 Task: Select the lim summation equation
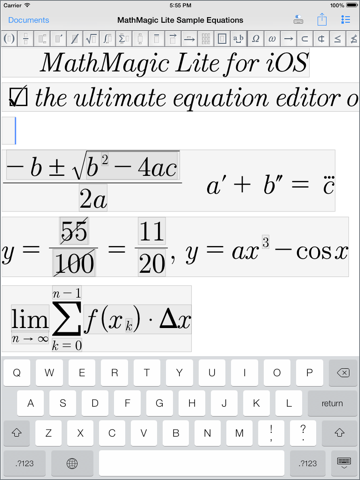(x=97, y=318)
